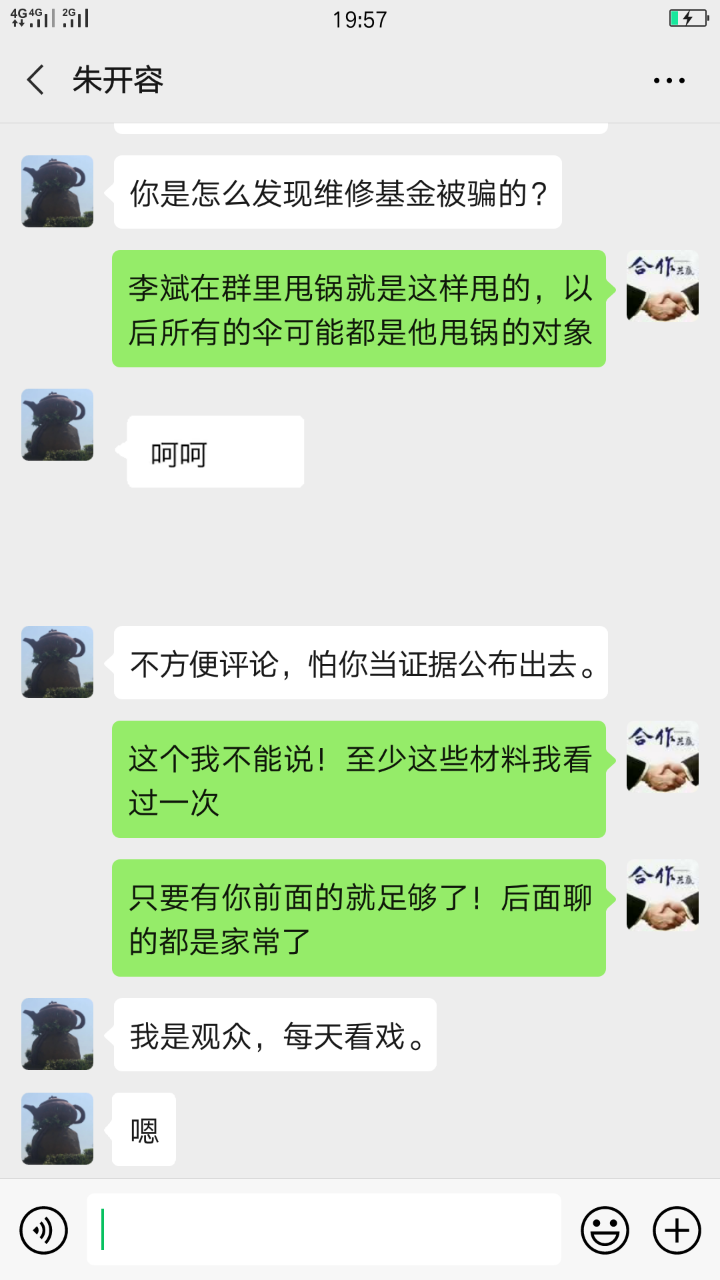Open the emoji sticker panel
This screenshot has height=1280, width=720.
pos(605,1230)
